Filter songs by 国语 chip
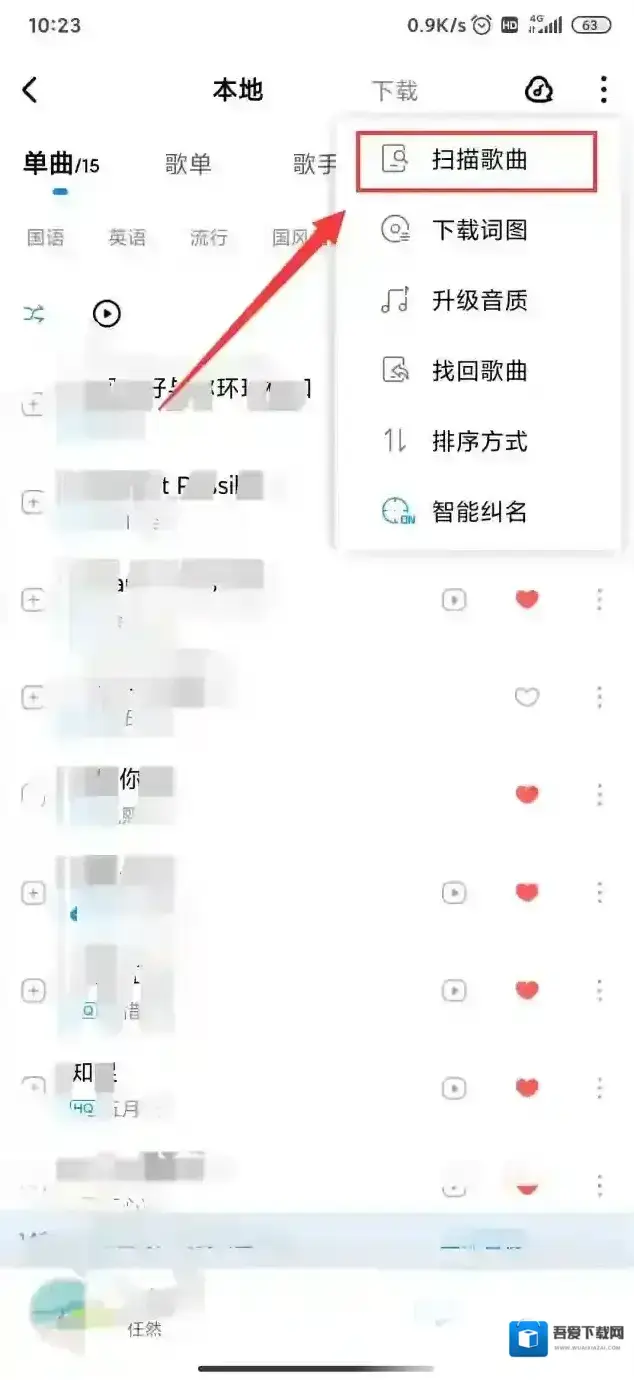Viewport: 634px width, 1380px height. pyautogui.click(x=46, y=238)
